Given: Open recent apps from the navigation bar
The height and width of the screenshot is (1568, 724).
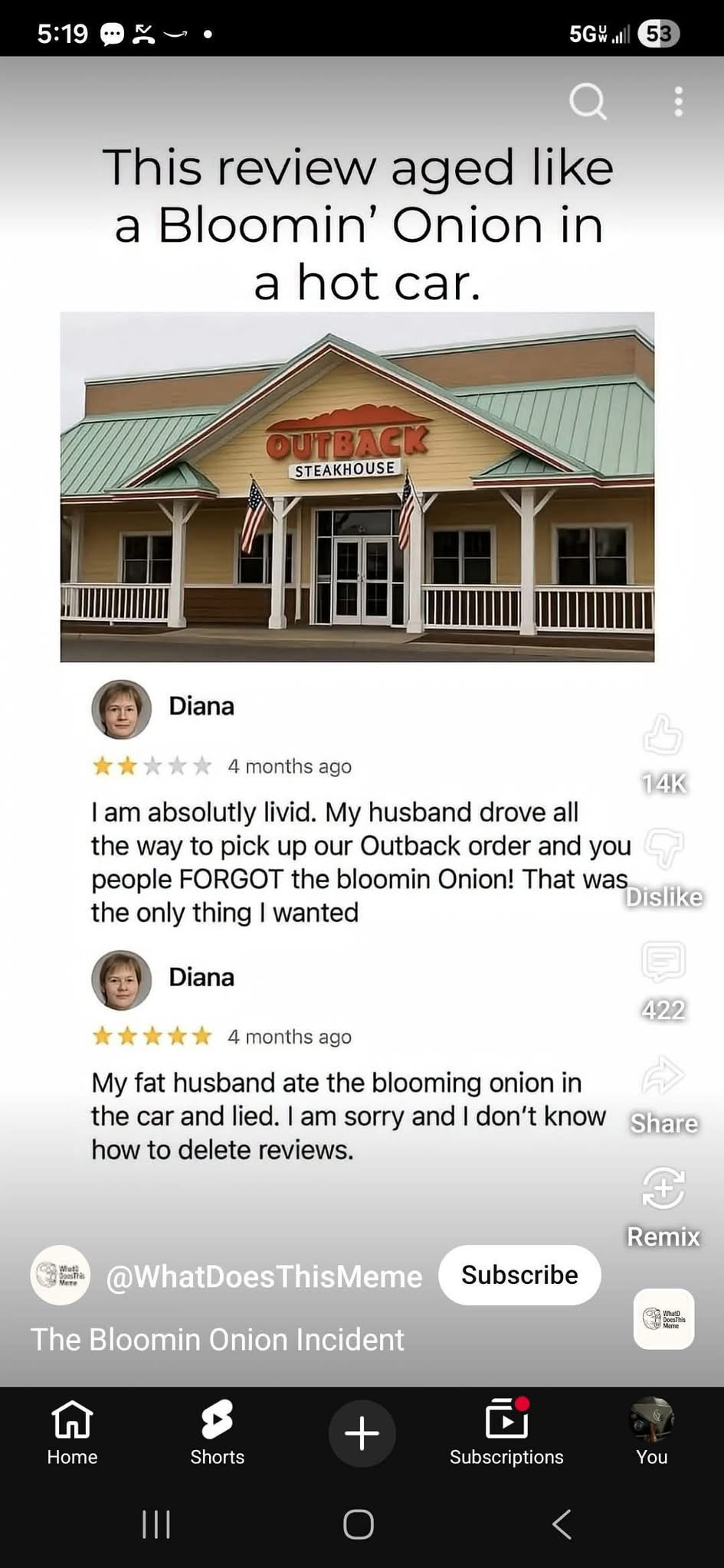Looking at the screenshot, I should pyautogui.click(x=156, y=1524).
